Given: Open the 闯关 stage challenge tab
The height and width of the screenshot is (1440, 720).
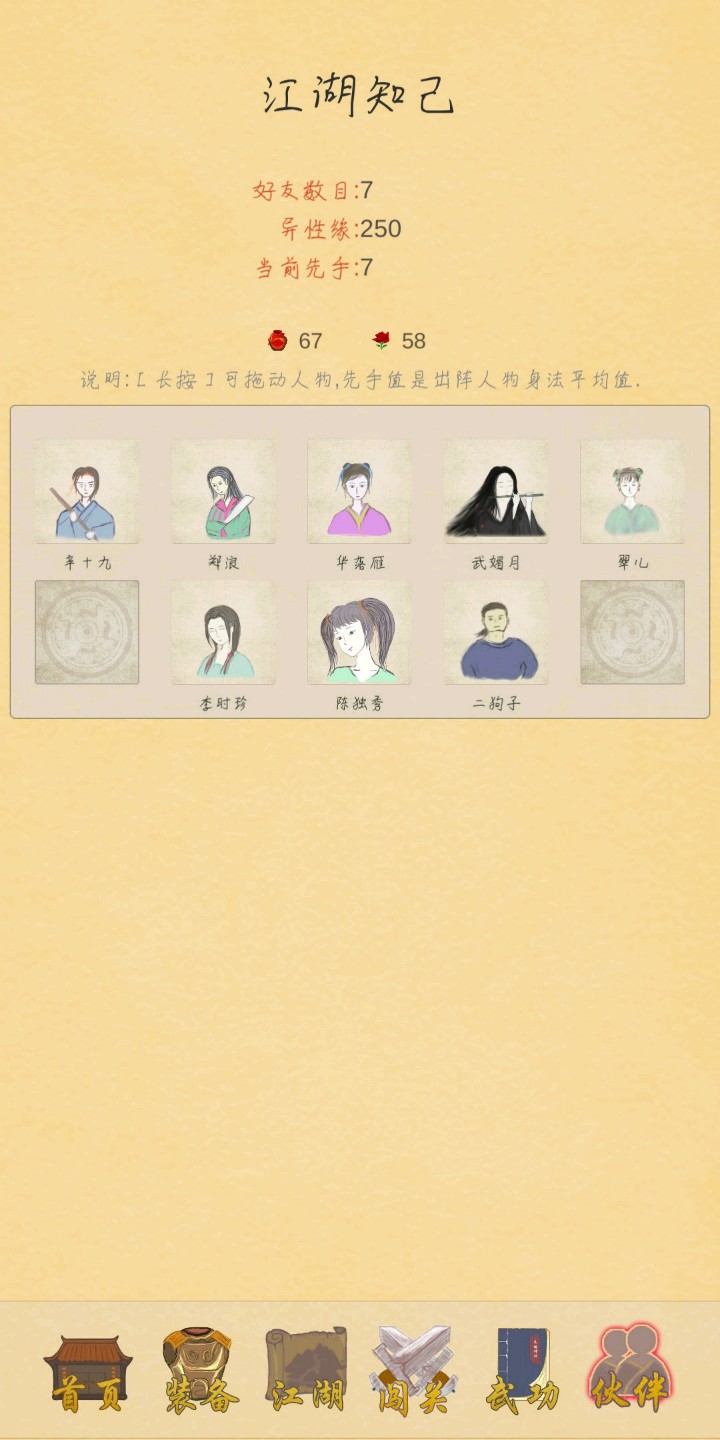Looking at the screenshot, I should (413, 1372).
